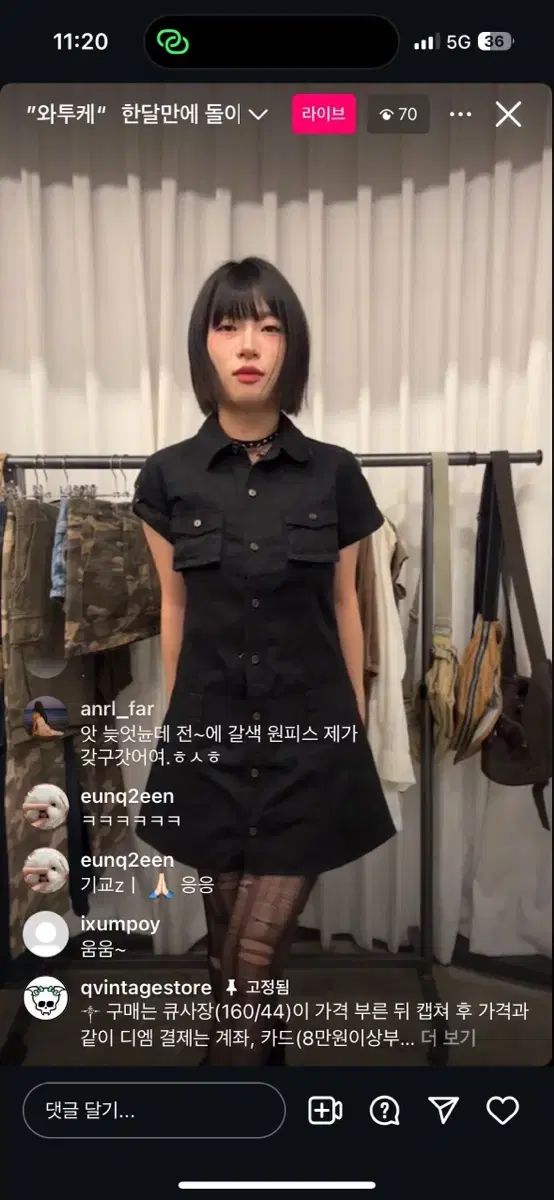Open the three-dot options menu
554x1200 pixels.
pos(460,115)
